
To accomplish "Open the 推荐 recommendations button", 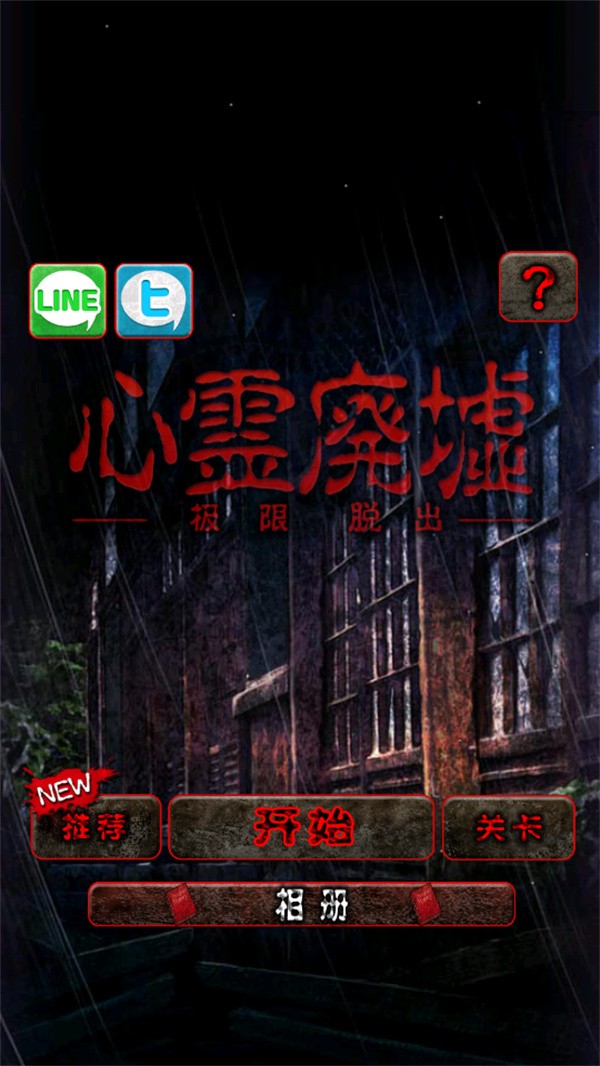I will coord(96,828).
